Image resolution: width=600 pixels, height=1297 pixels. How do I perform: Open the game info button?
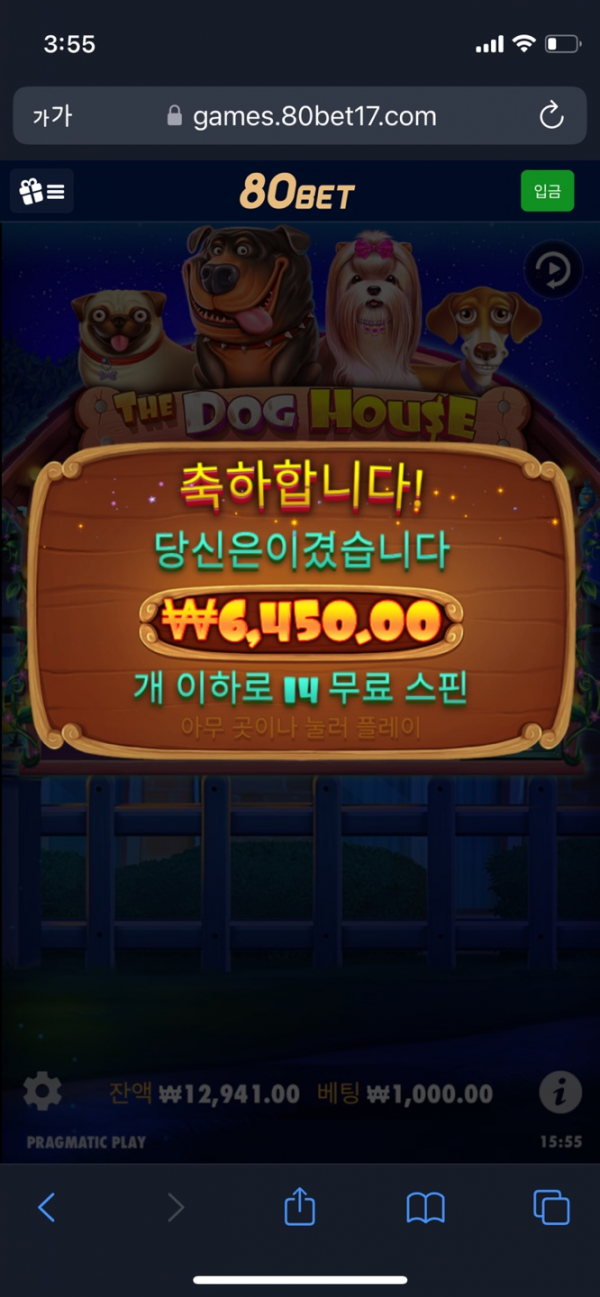[x=560, y=1092]
